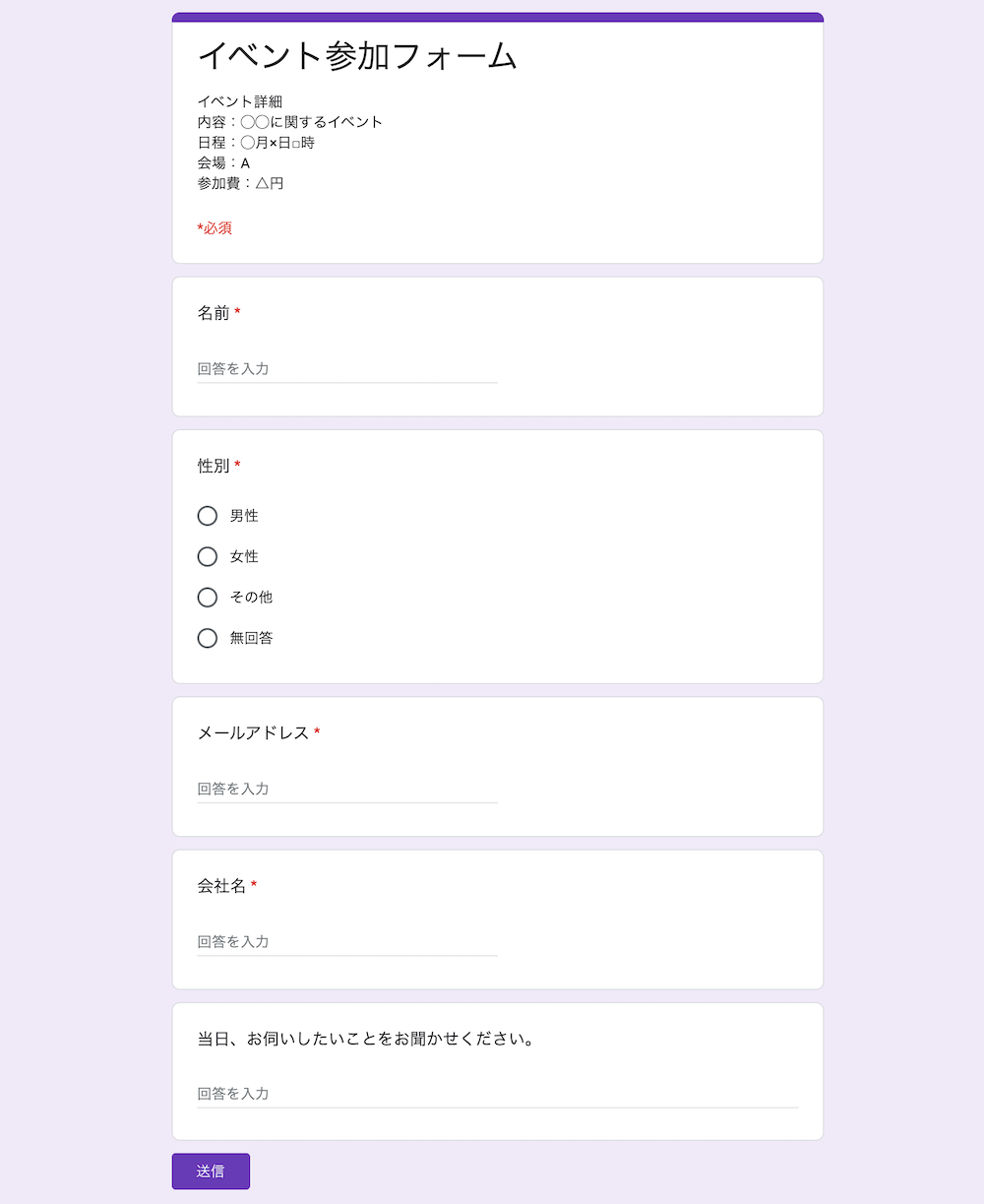Focus the メールアドレス input field
Image resolution: width=984 pixels, height=1204 pixels.
pyautogui.click(x=346, y=789)
